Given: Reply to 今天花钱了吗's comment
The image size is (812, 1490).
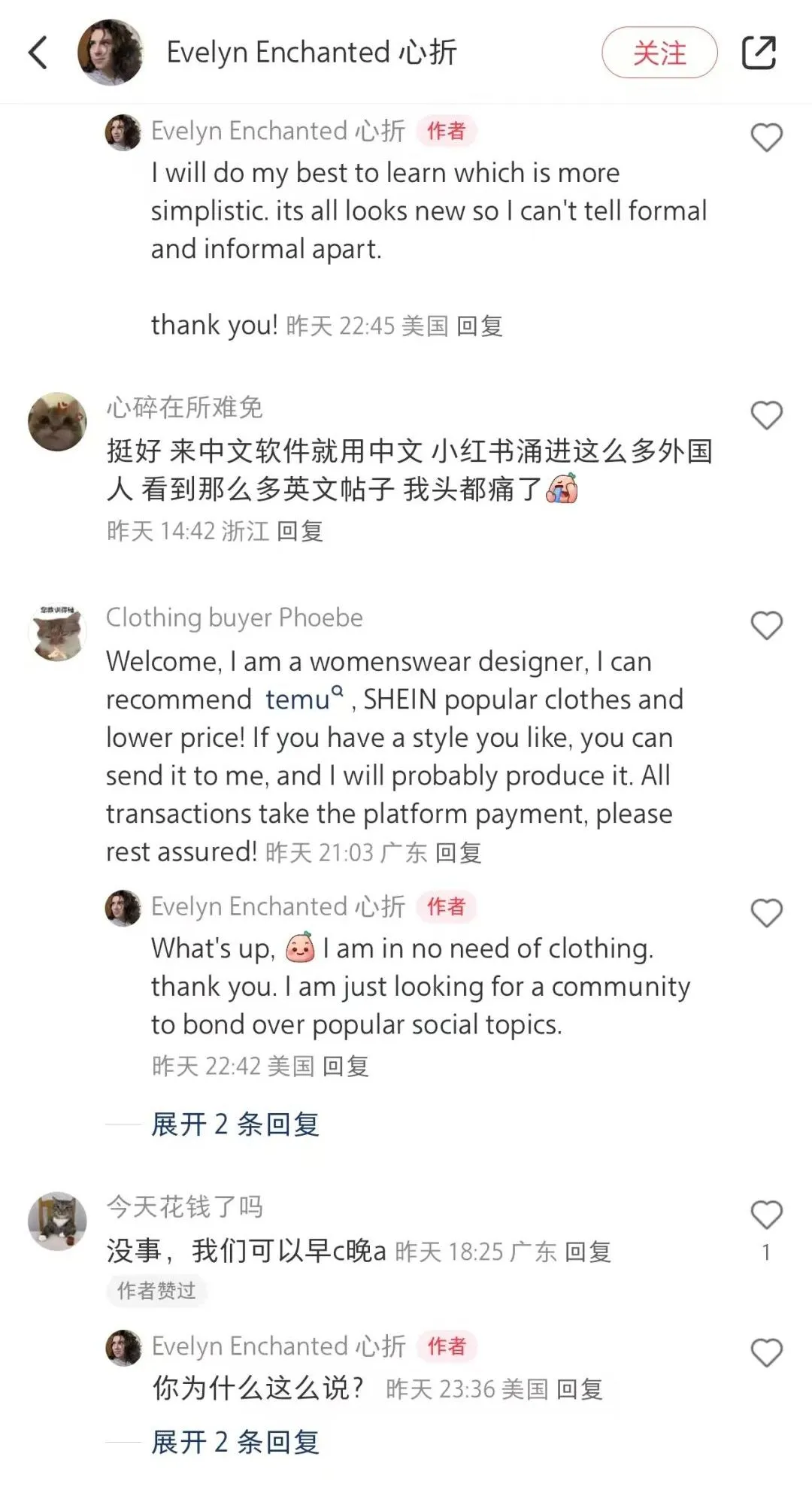Looking at the screenshot, I should pyautogui.click(x=587, y=1252).
